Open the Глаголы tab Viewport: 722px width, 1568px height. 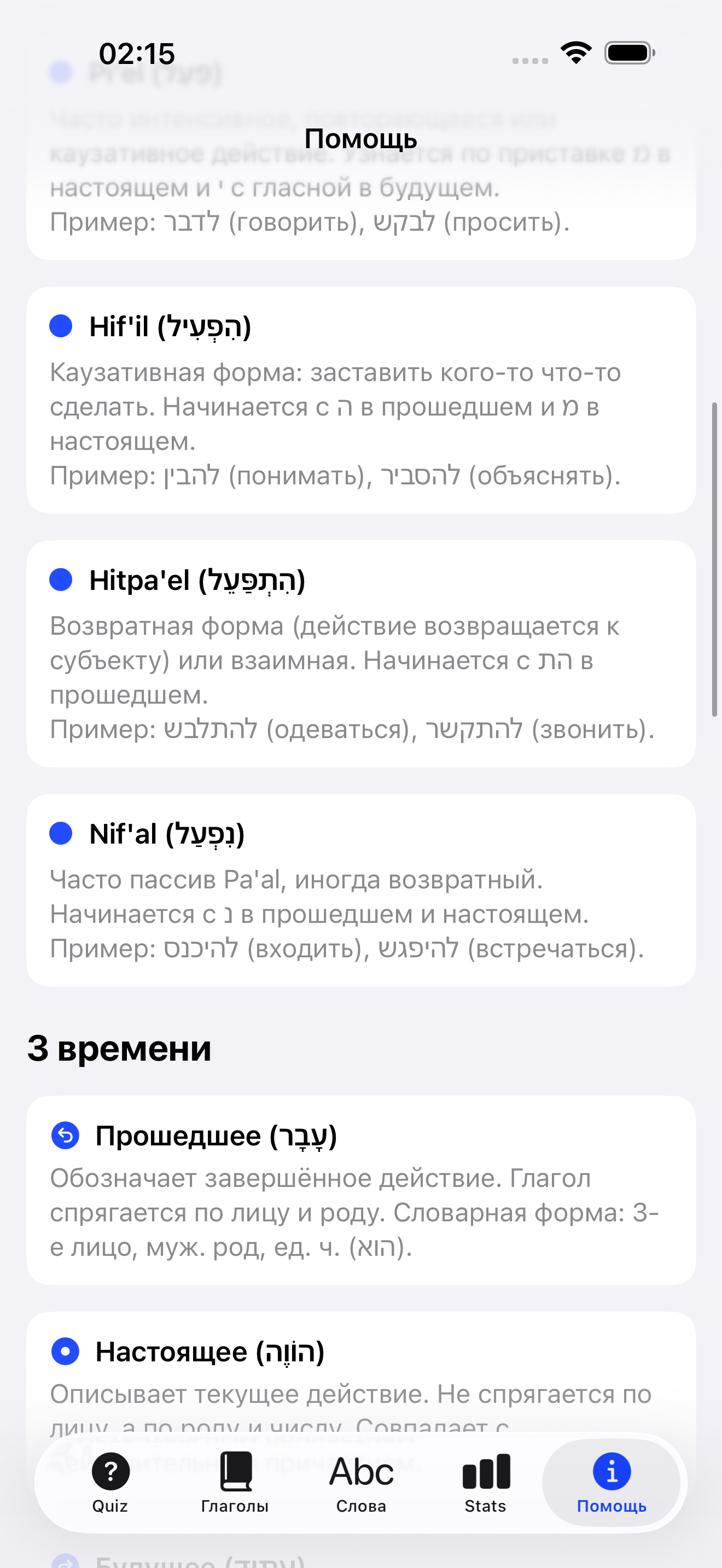coord(235,1483)
